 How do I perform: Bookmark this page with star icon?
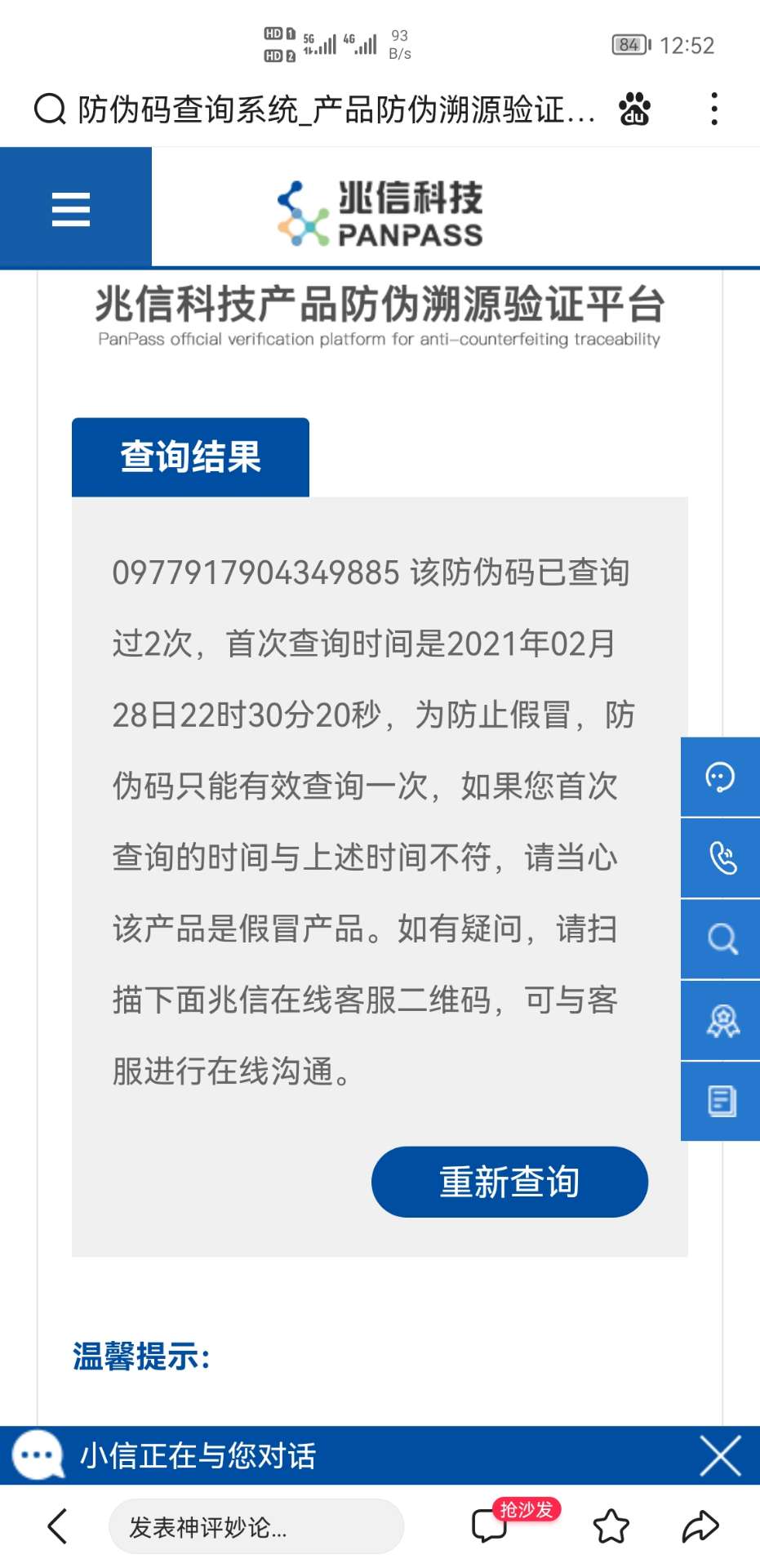click(611, 1526)
